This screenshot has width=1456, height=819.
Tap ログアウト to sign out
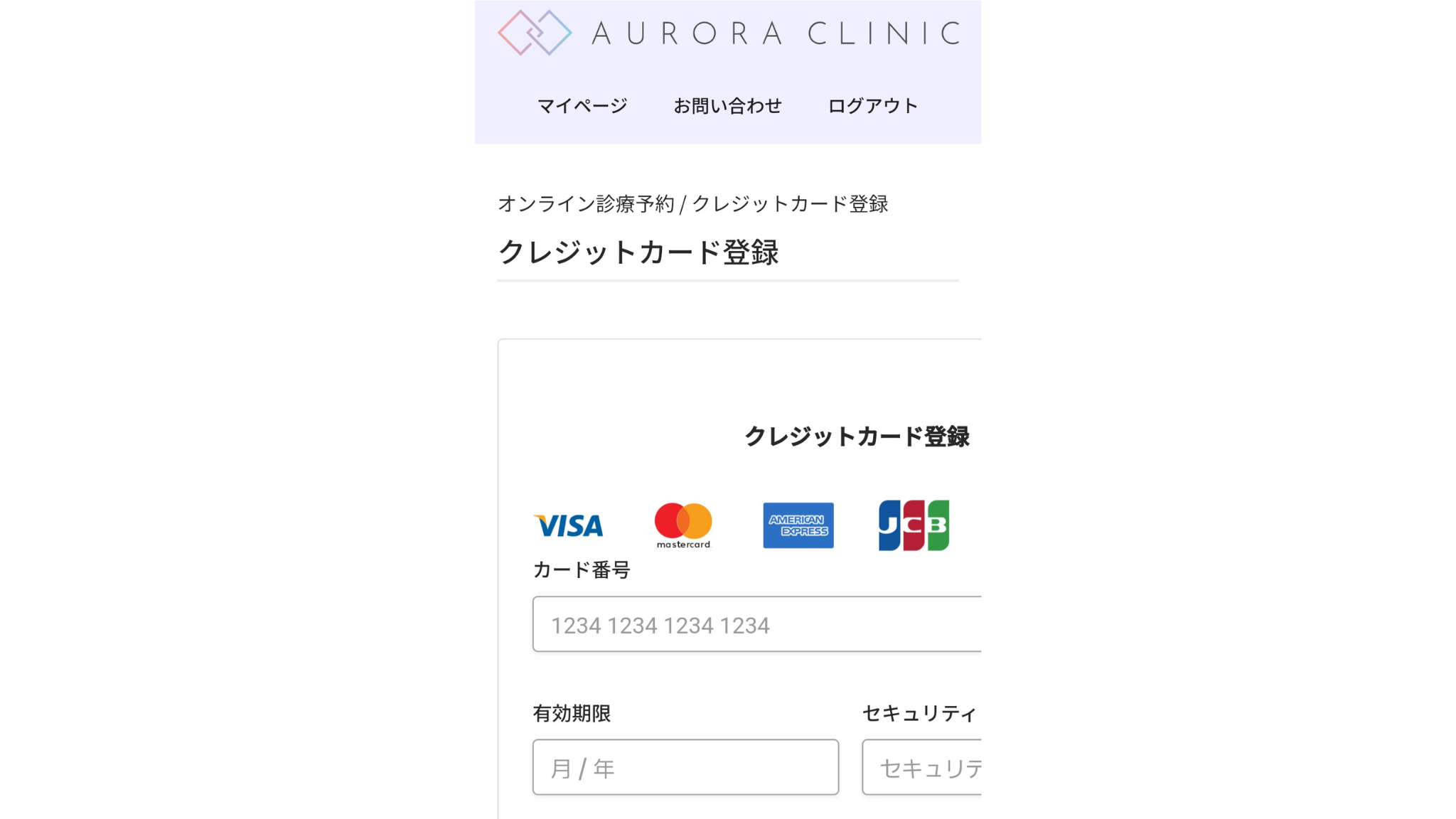(x=872, y=106)
